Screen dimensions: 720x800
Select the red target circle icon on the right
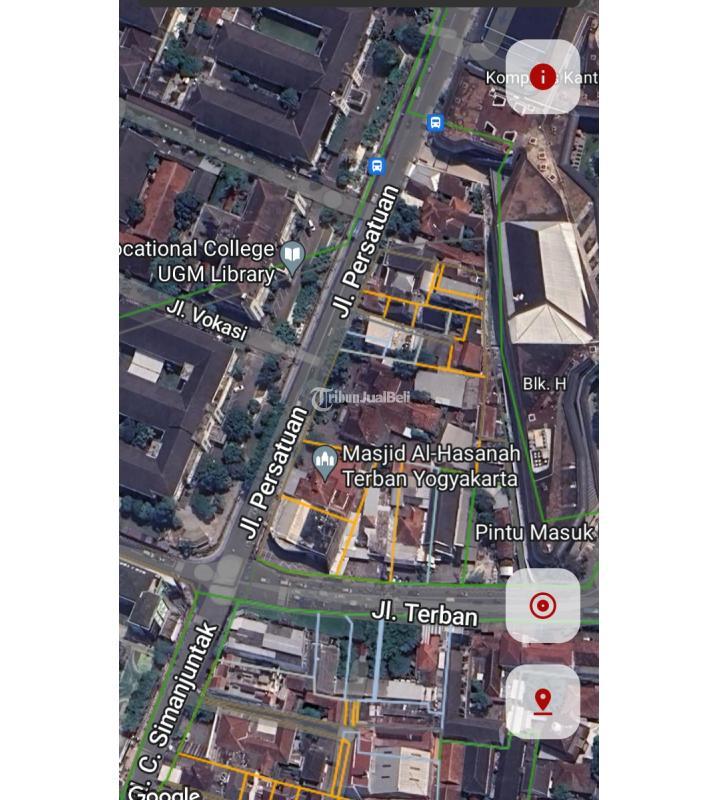[x=541, y=604]
